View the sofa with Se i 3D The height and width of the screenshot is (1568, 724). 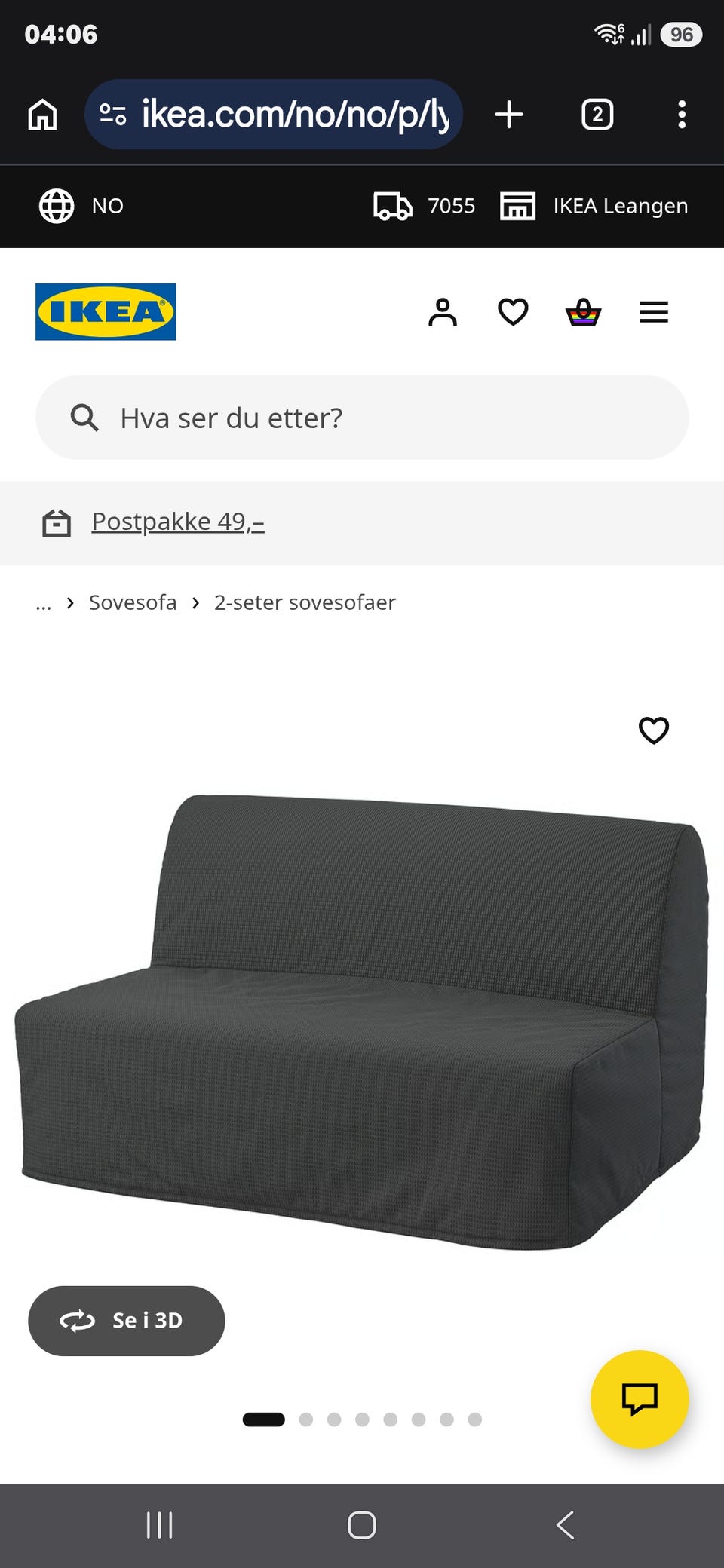(x=127, y=1321)
